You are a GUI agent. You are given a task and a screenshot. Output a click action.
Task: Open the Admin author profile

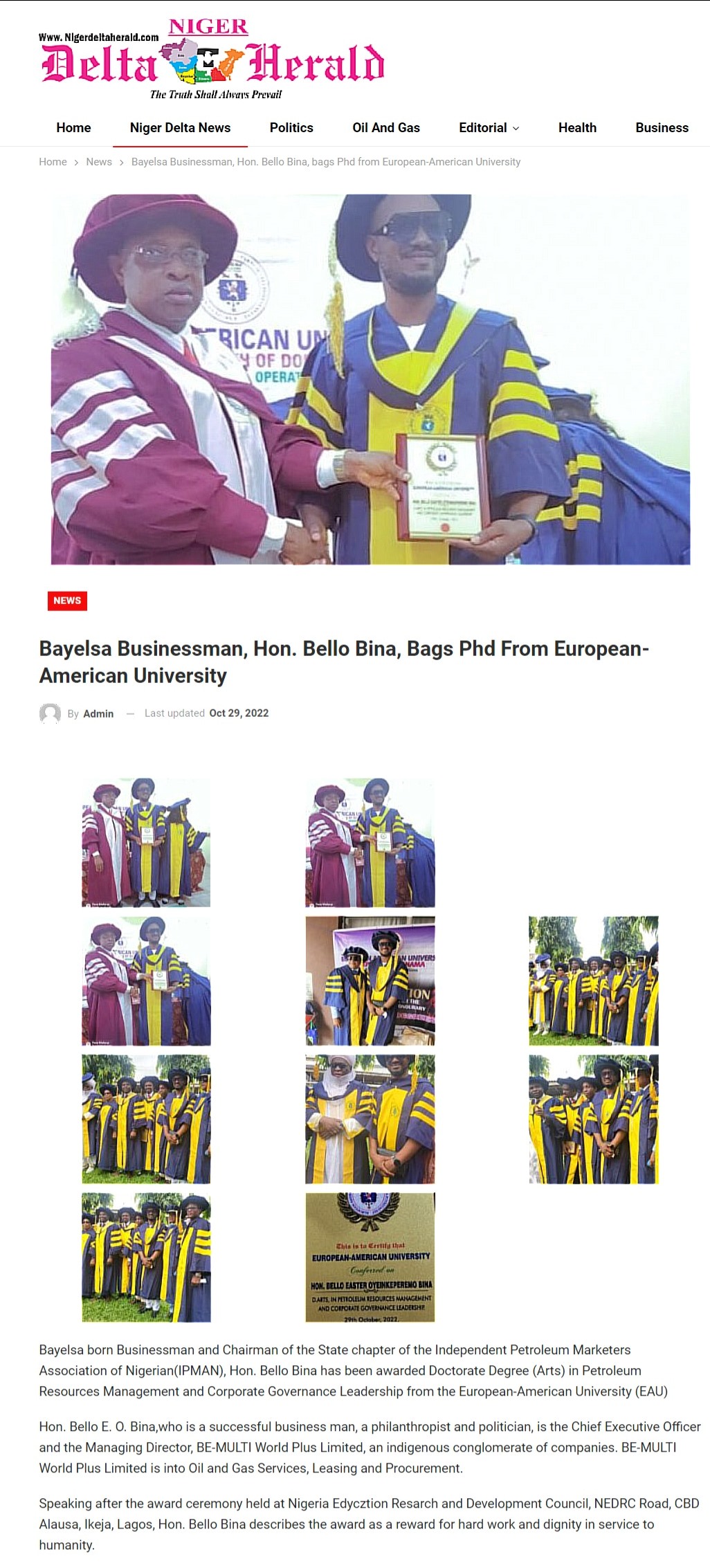pos(98,713)
